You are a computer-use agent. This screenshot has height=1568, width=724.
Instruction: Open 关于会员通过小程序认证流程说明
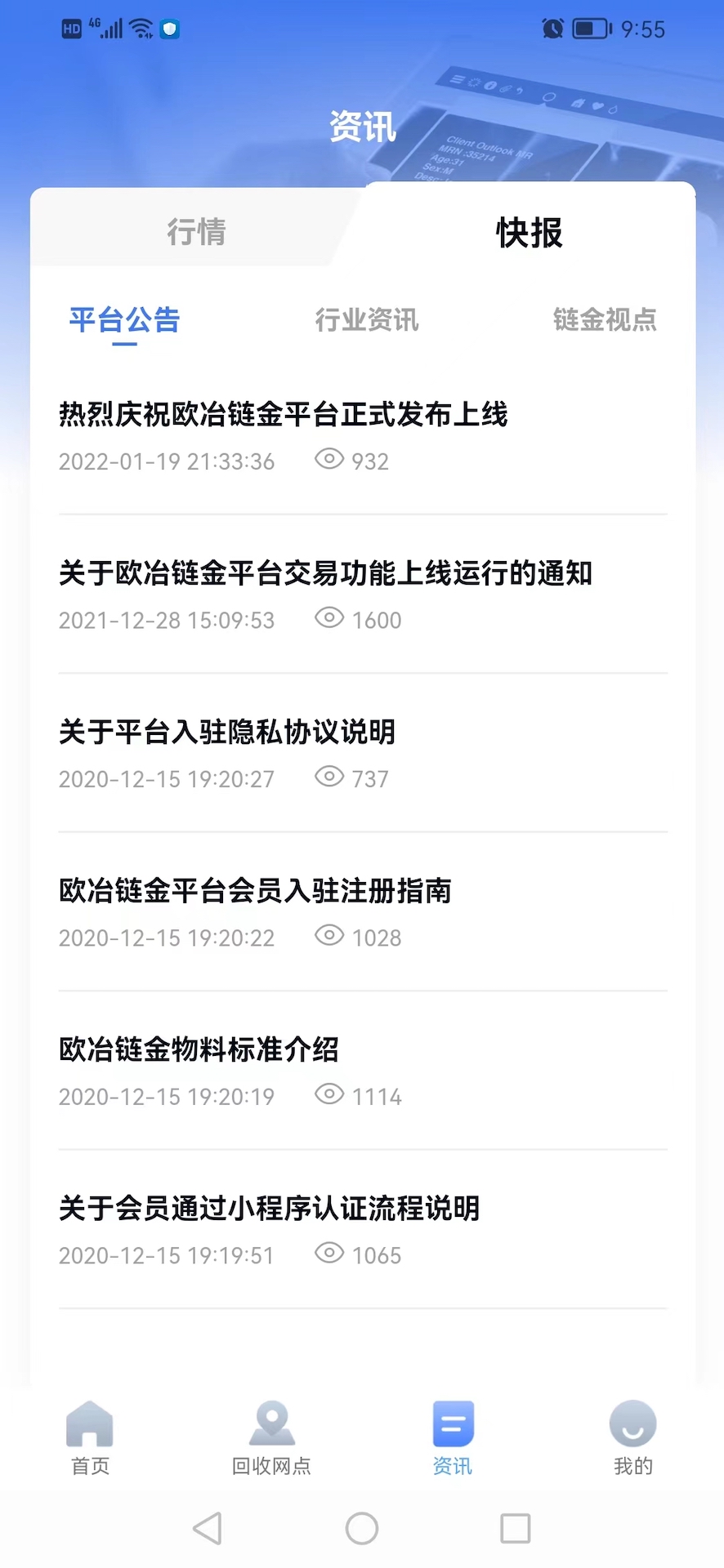(269, 1208)
